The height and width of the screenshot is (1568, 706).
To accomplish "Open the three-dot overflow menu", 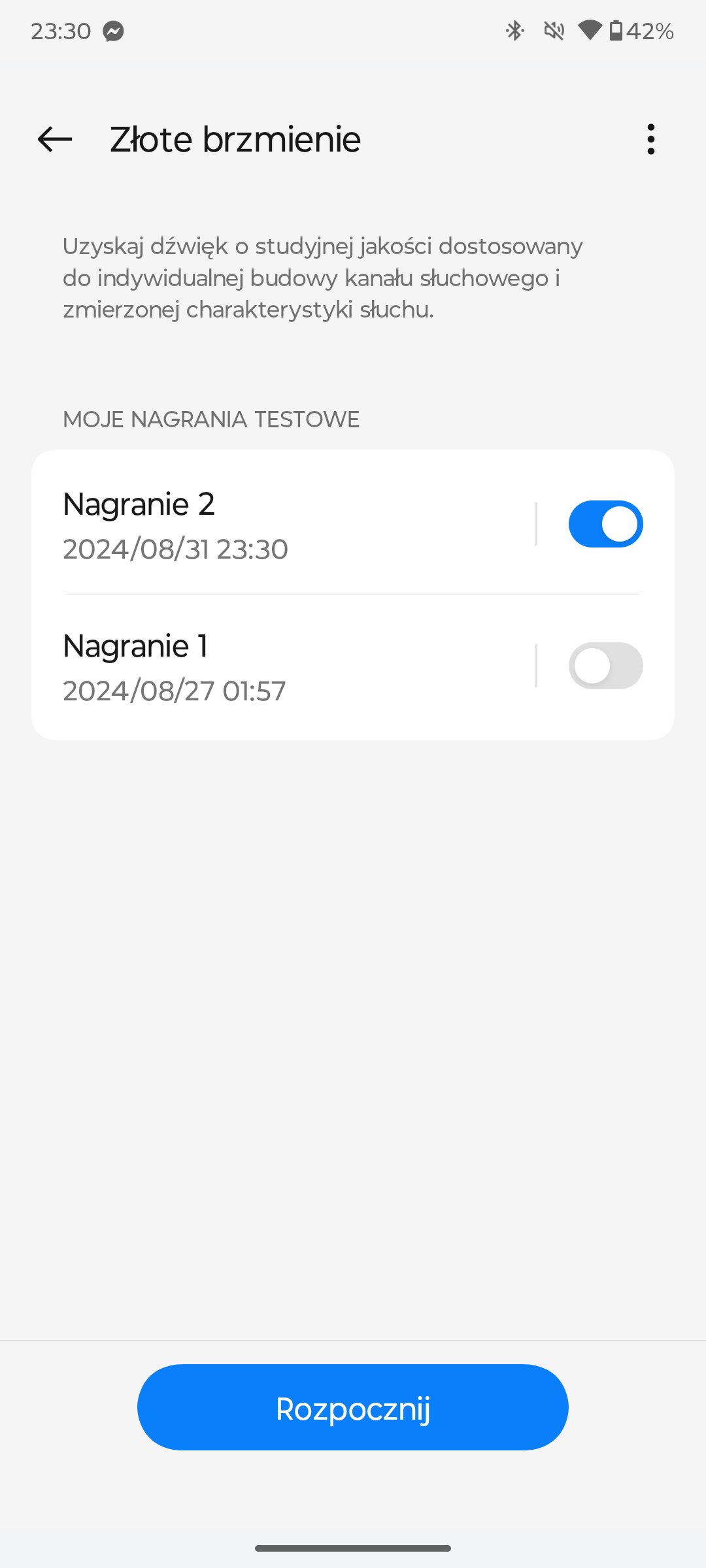I will 650,139.
